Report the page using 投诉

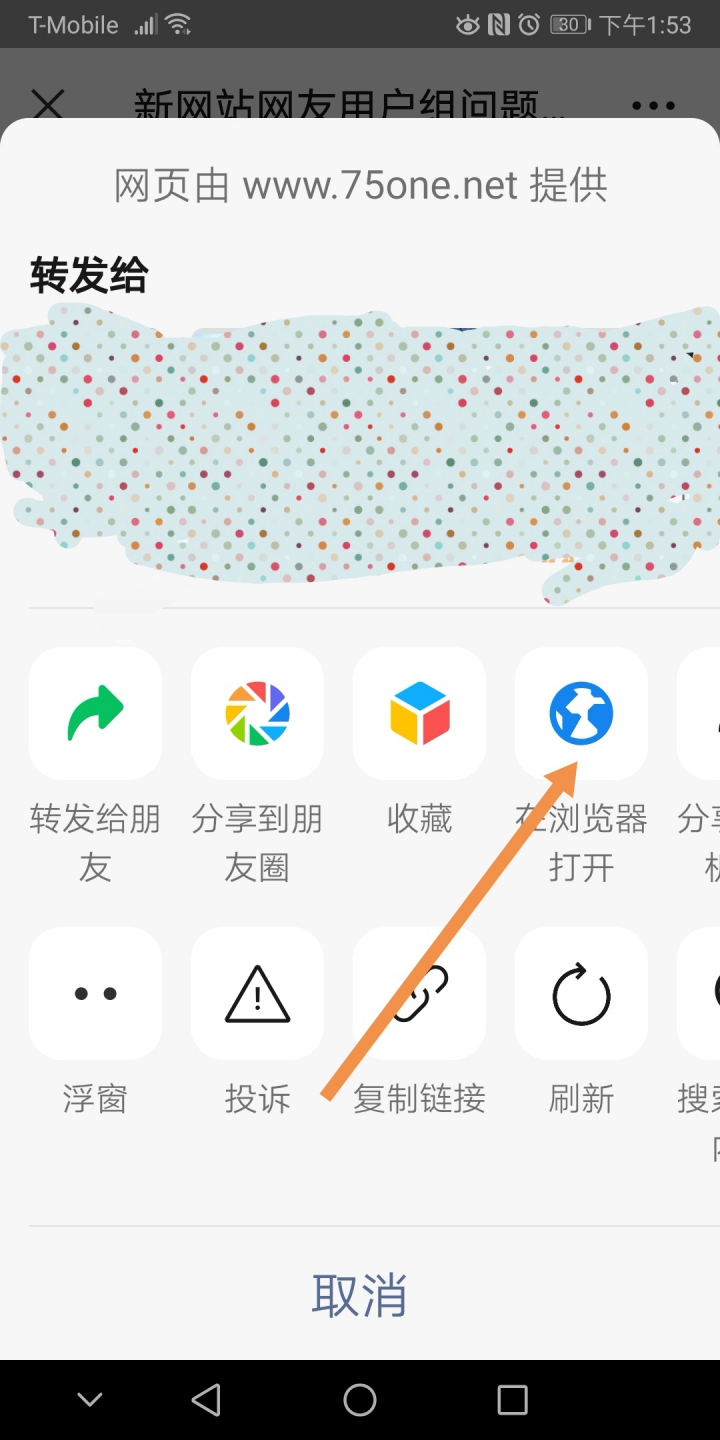point(257,994)
